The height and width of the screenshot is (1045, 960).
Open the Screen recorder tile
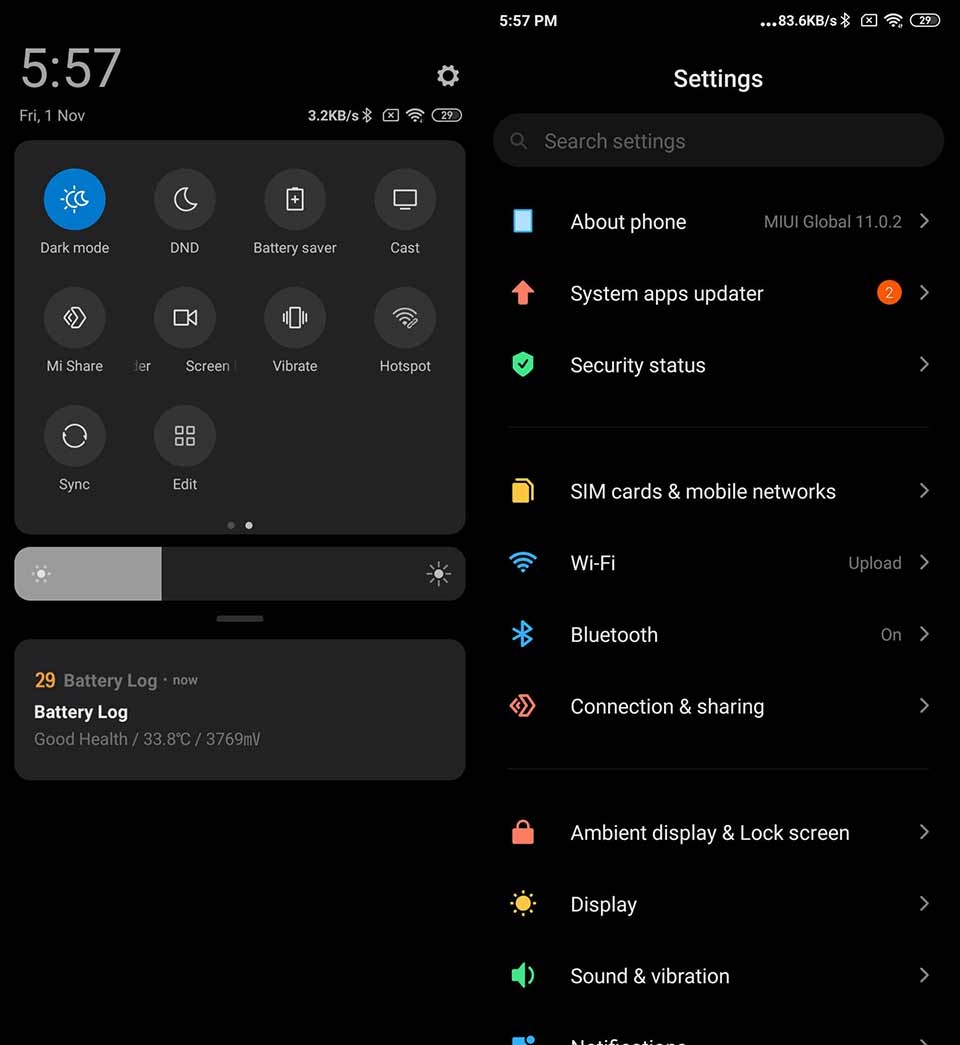tap(185, 317)
